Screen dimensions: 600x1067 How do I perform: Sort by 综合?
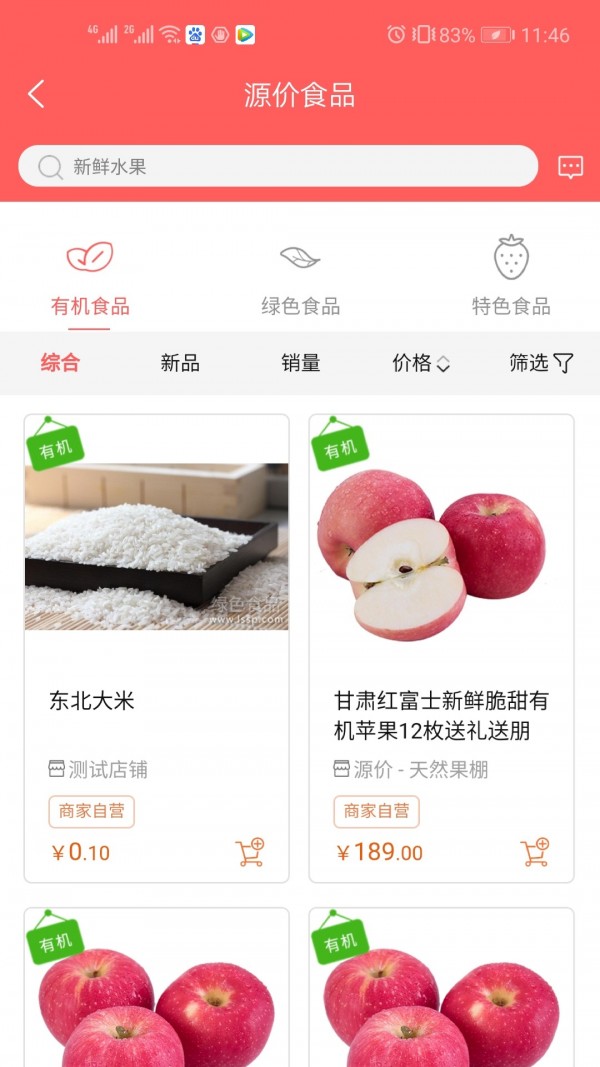tap(60, 363)
